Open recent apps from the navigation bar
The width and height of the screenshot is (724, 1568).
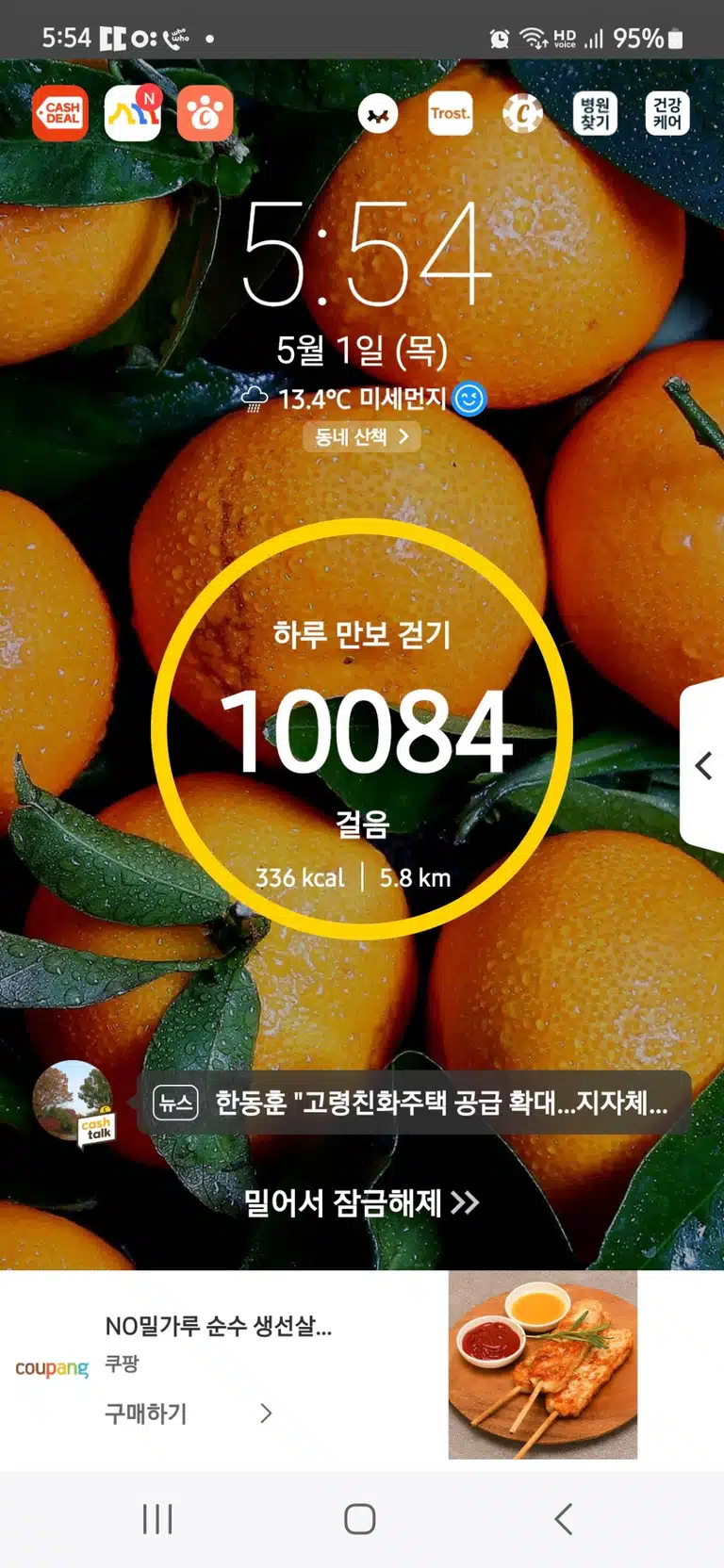pos(157,1519)
